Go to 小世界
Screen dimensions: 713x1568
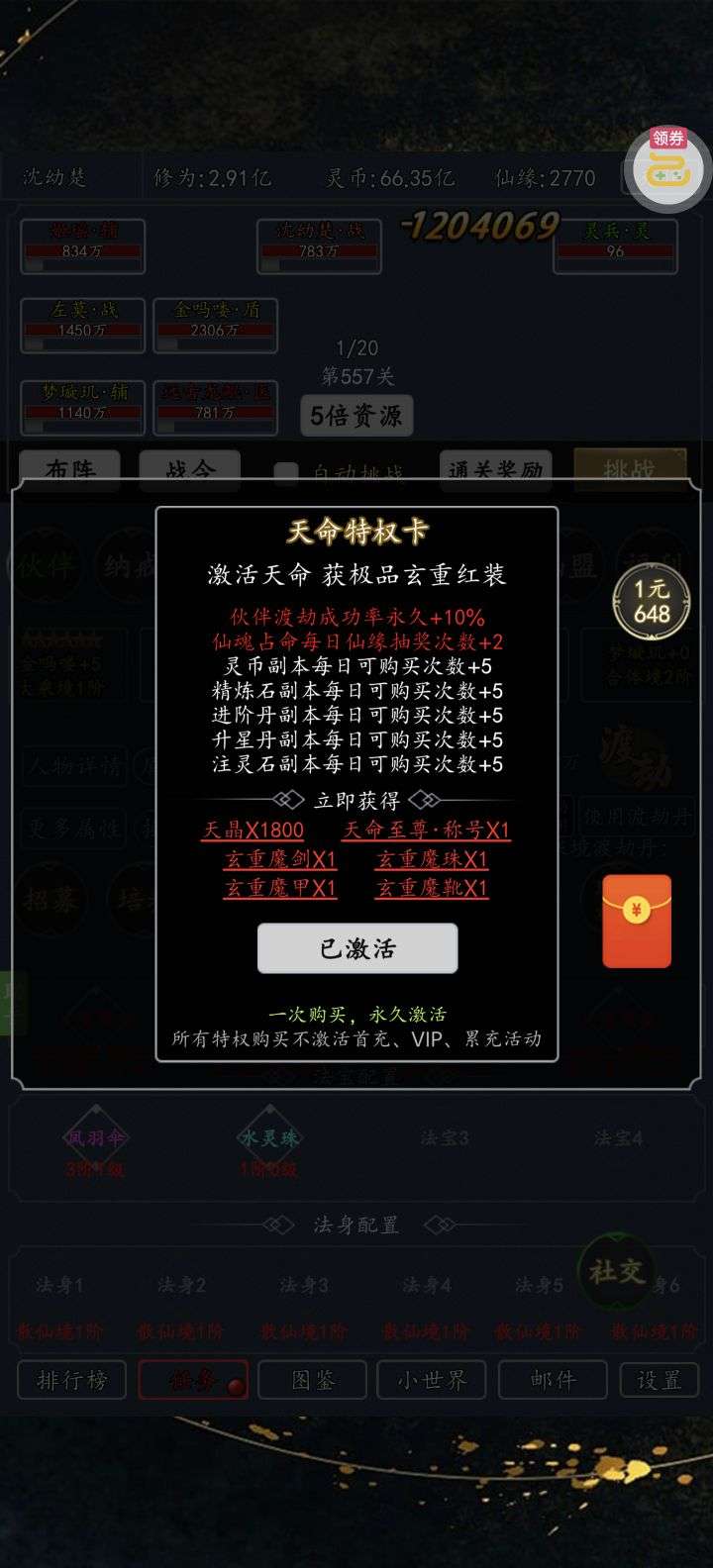coord(432,1379)
